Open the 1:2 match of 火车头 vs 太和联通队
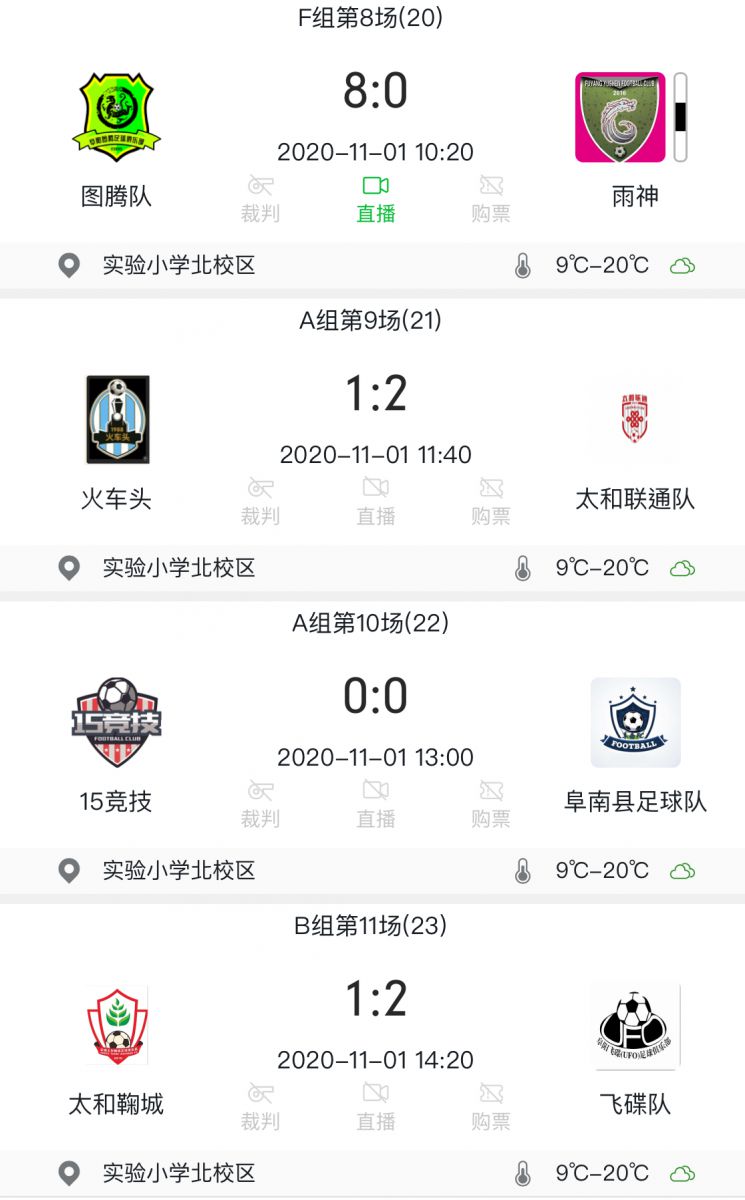The width and height of the screenshot is (745, 1200). (375, 394)
